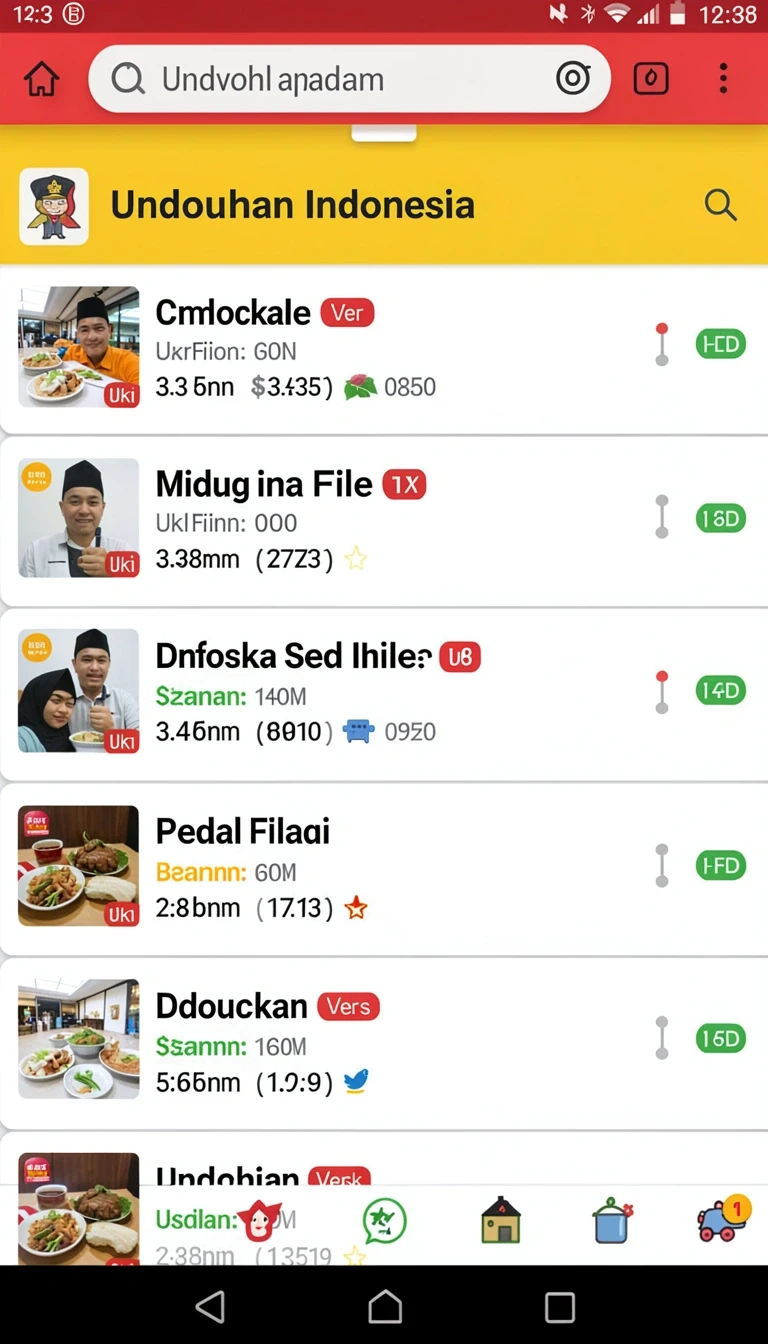Open the Midug ina File listing

point(384,520)
